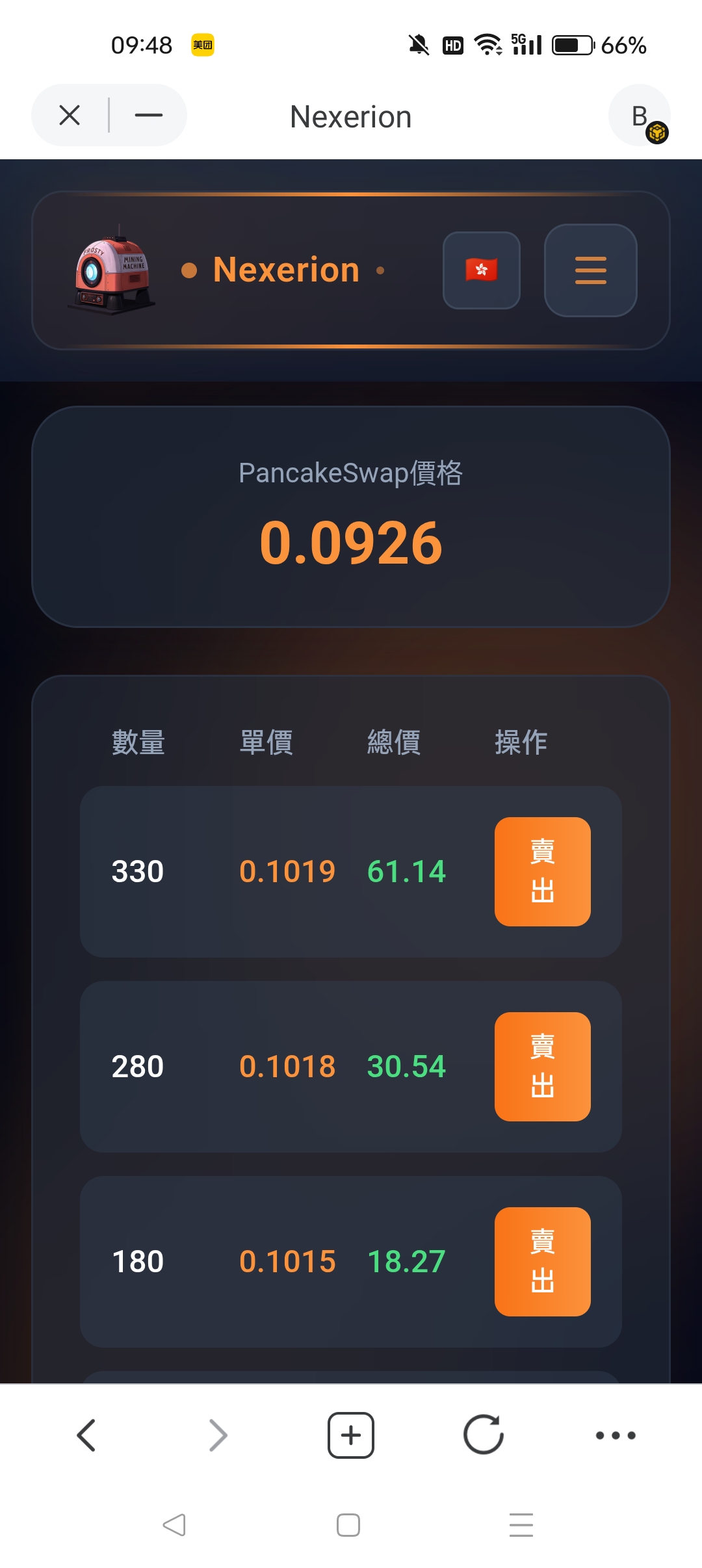The width and height of the screenshot is (702, 1568).
Task: Open browser more options menu
Action: click(x=616, y=1435)
